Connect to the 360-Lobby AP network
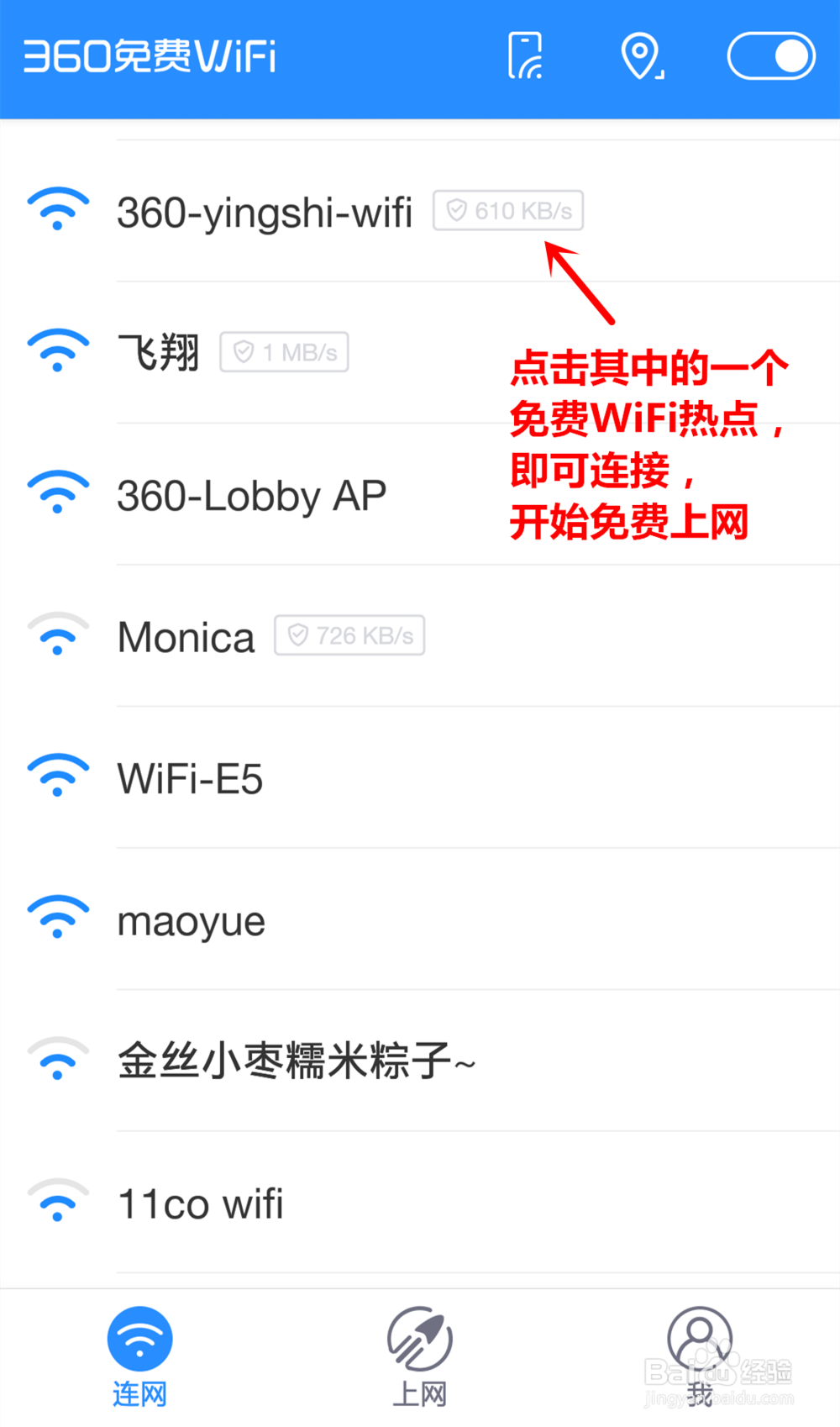This screenshot has height=1427, width=840. coord(250,494)
